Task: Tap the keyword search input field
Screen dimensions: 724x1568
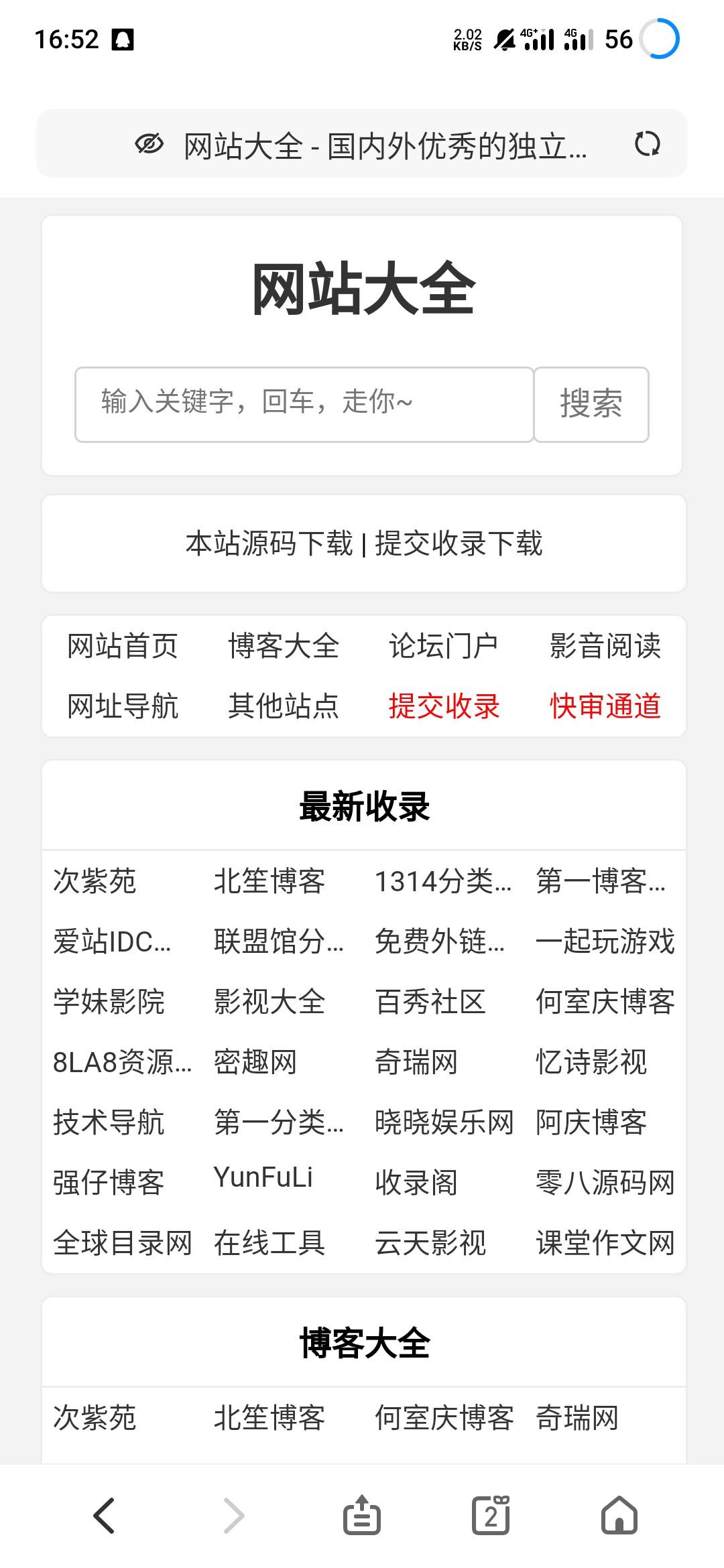Action: (x=305, y=403)
